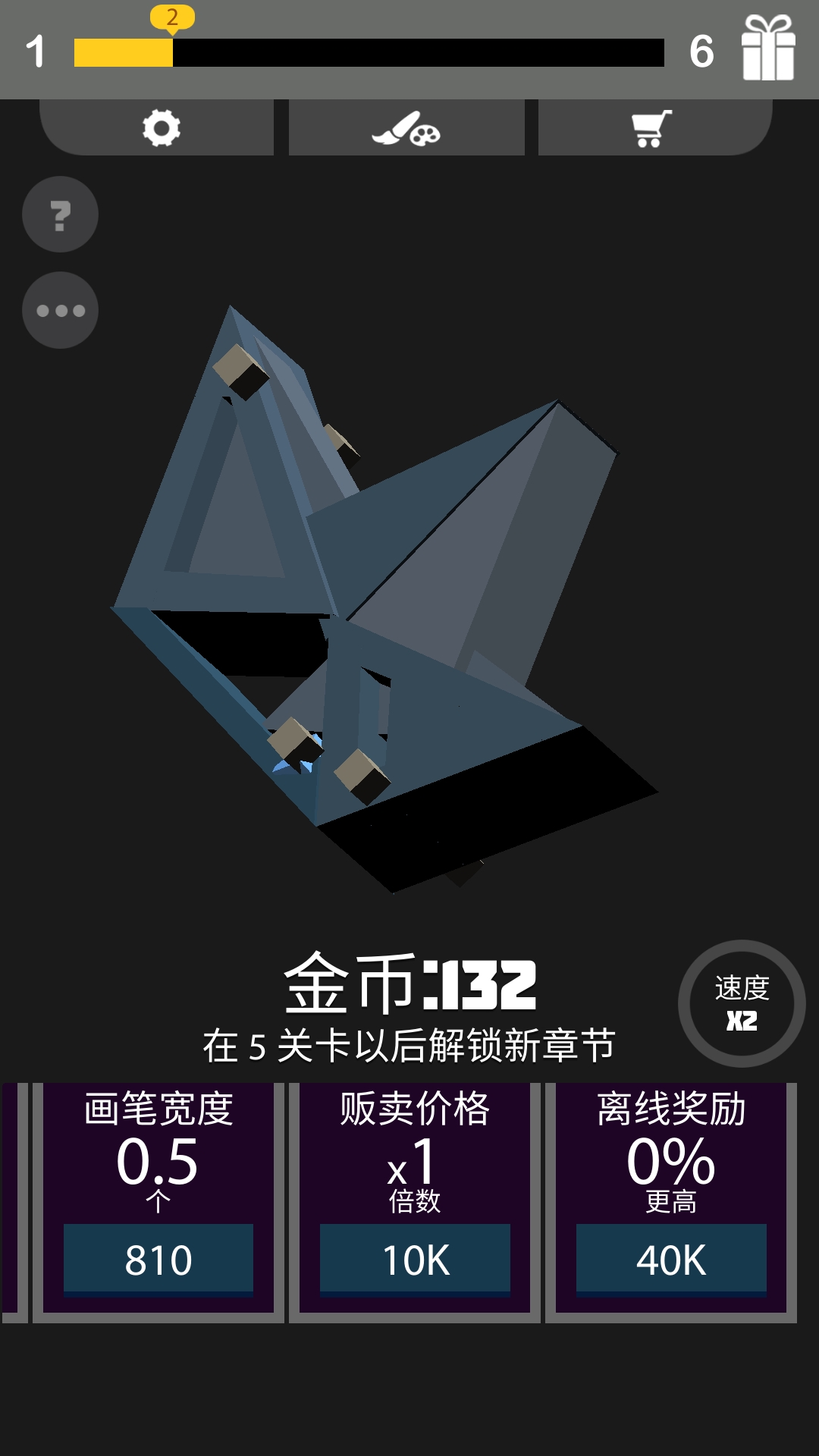Screen dimensions: 819x1456
Task: Open the question mark help
Action: tap(60, 215)
